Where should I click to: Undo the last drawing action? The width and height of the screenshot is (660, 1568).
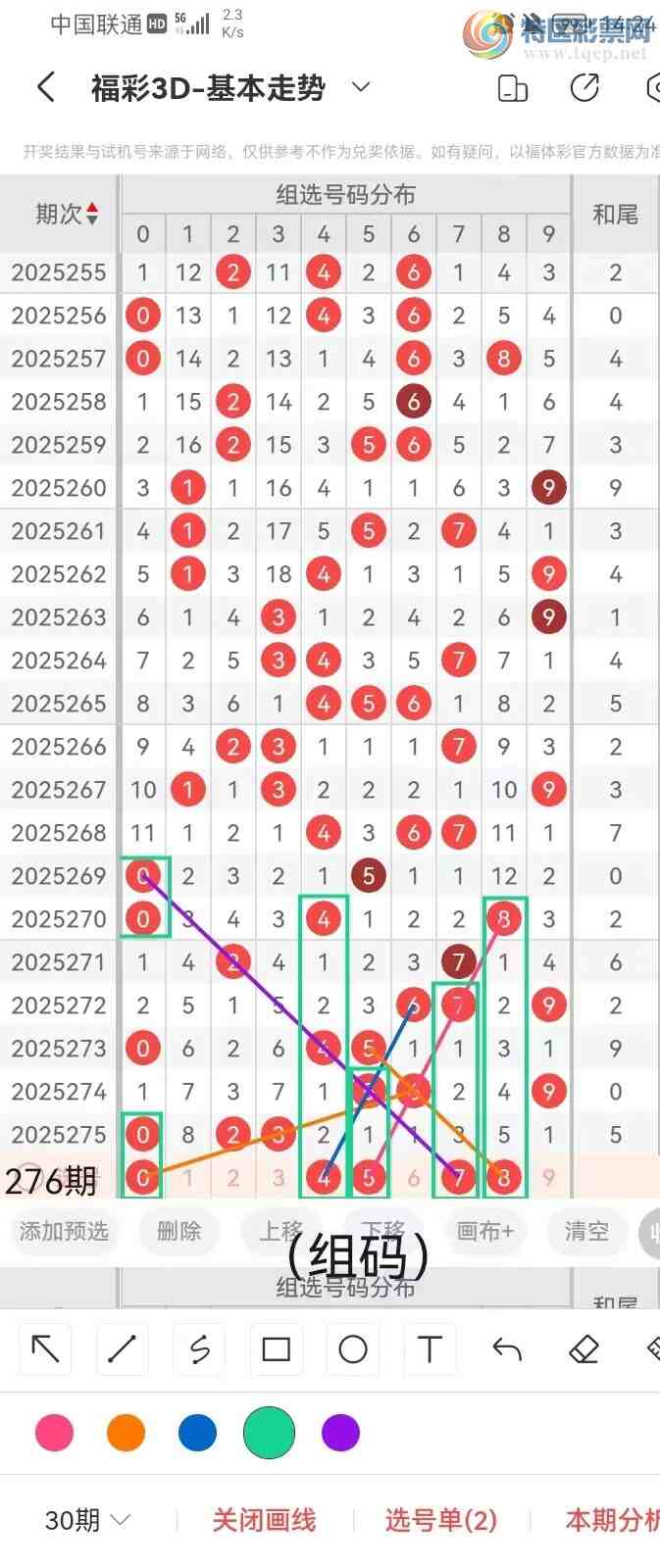[506, 1349]
